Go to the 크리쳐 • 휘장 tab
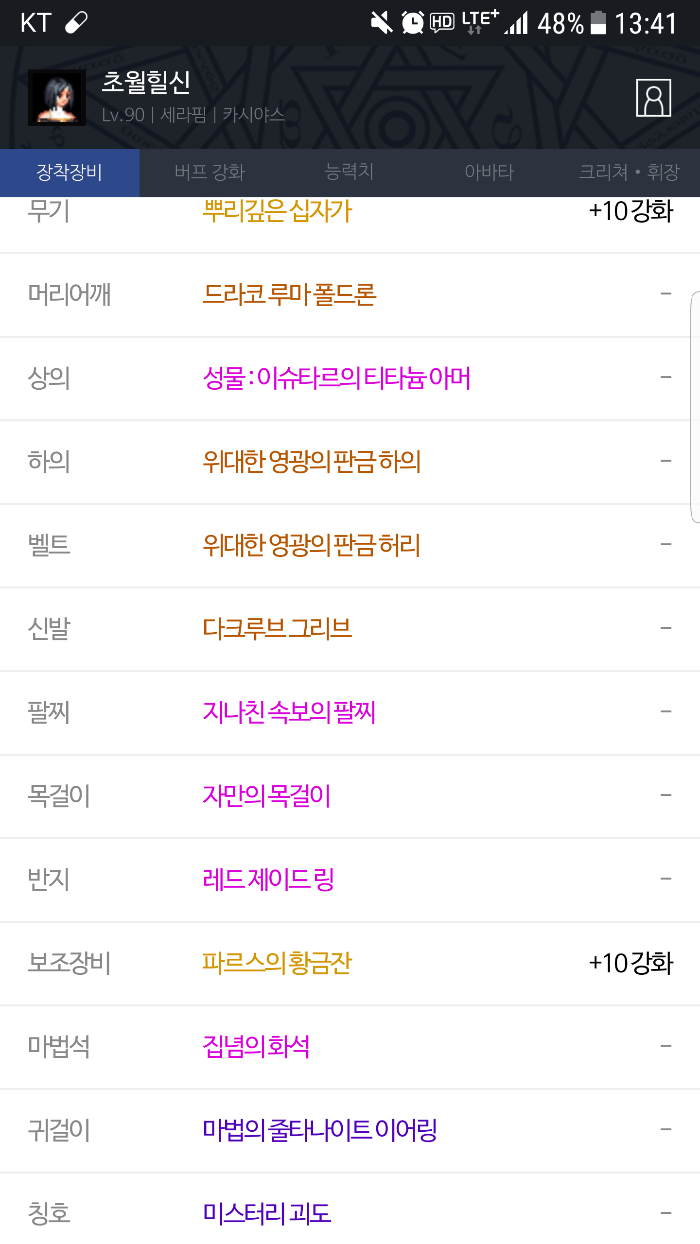The width and height of the screenshot is (700, 1244). [x=628, y=172]
